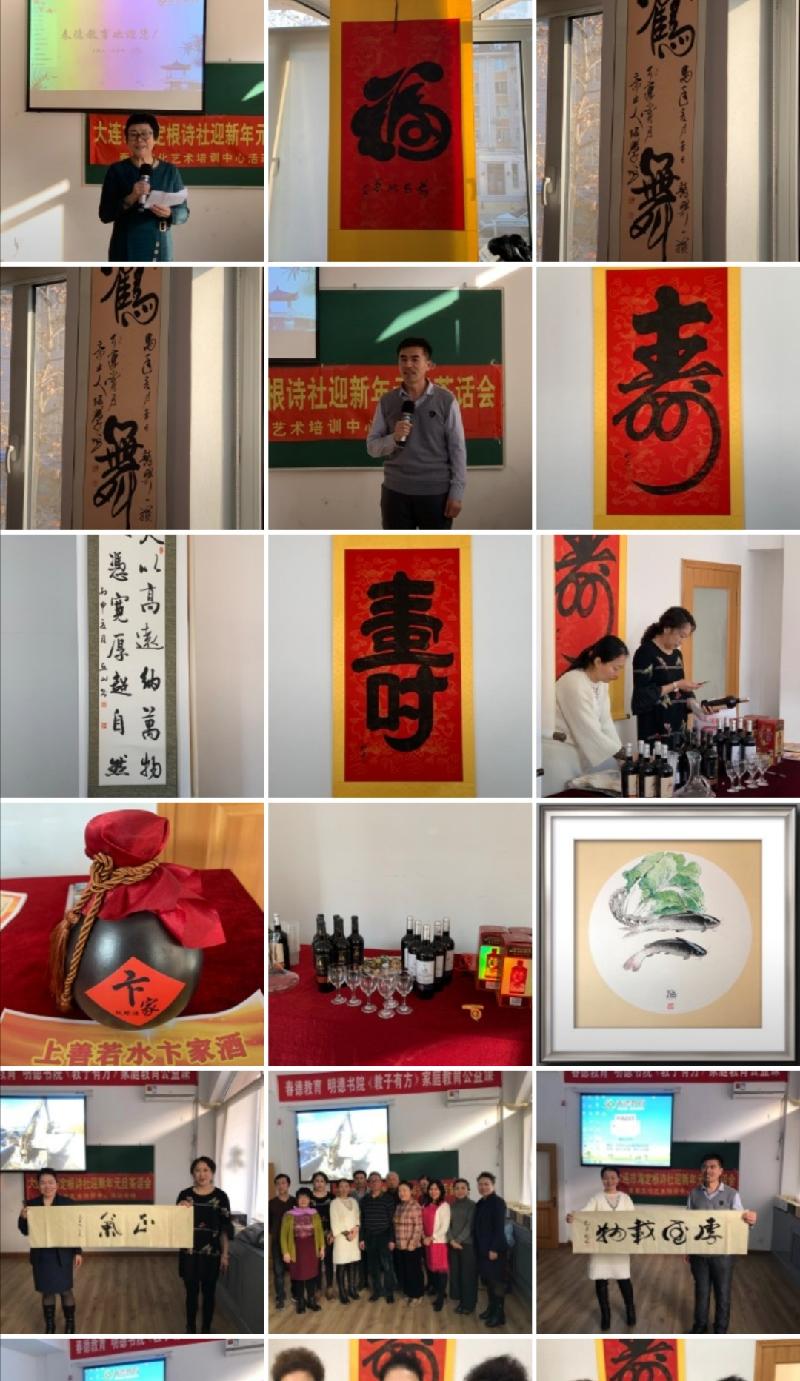View the black 福 calligraphy scroll photo

coord(400,130)
